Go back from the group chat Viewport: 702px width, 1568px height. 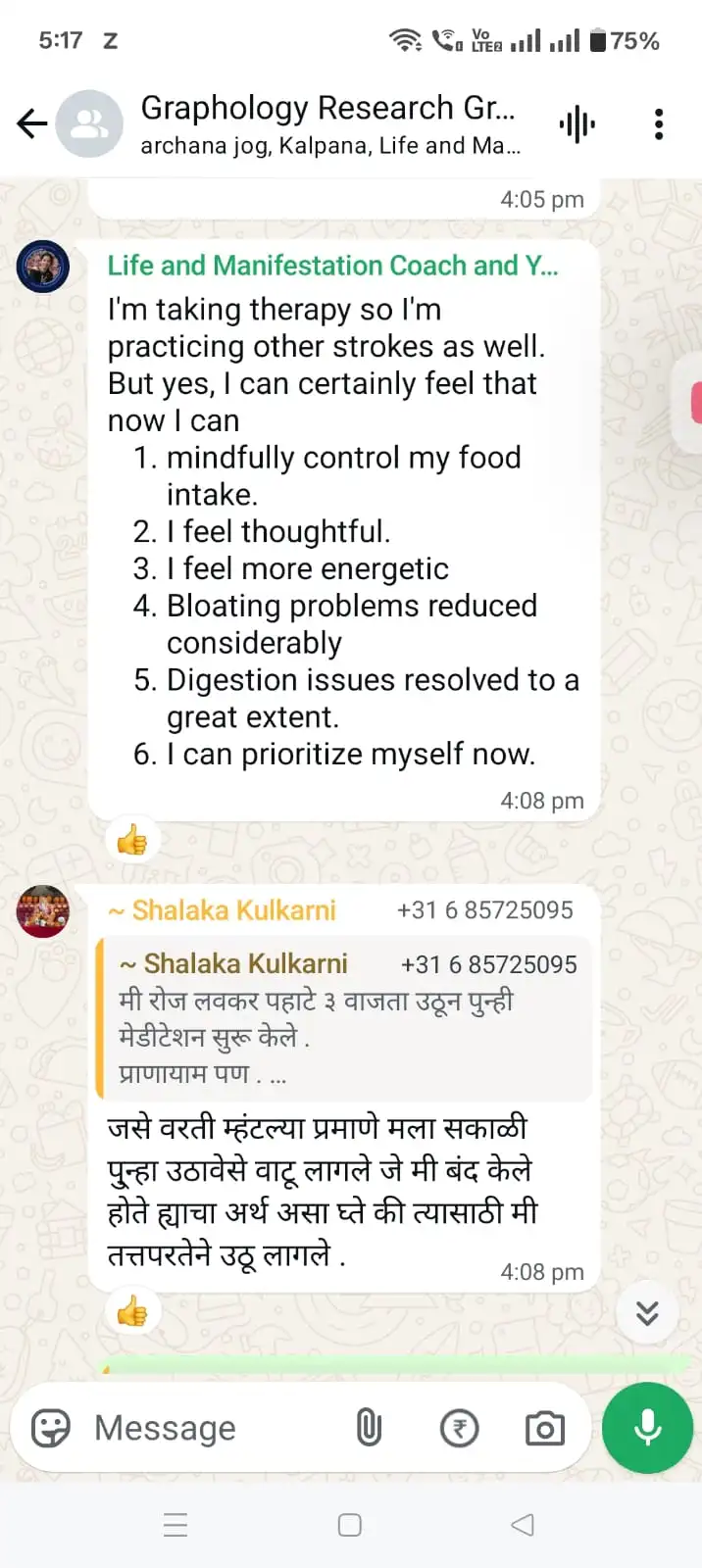(x=32, y=123)
